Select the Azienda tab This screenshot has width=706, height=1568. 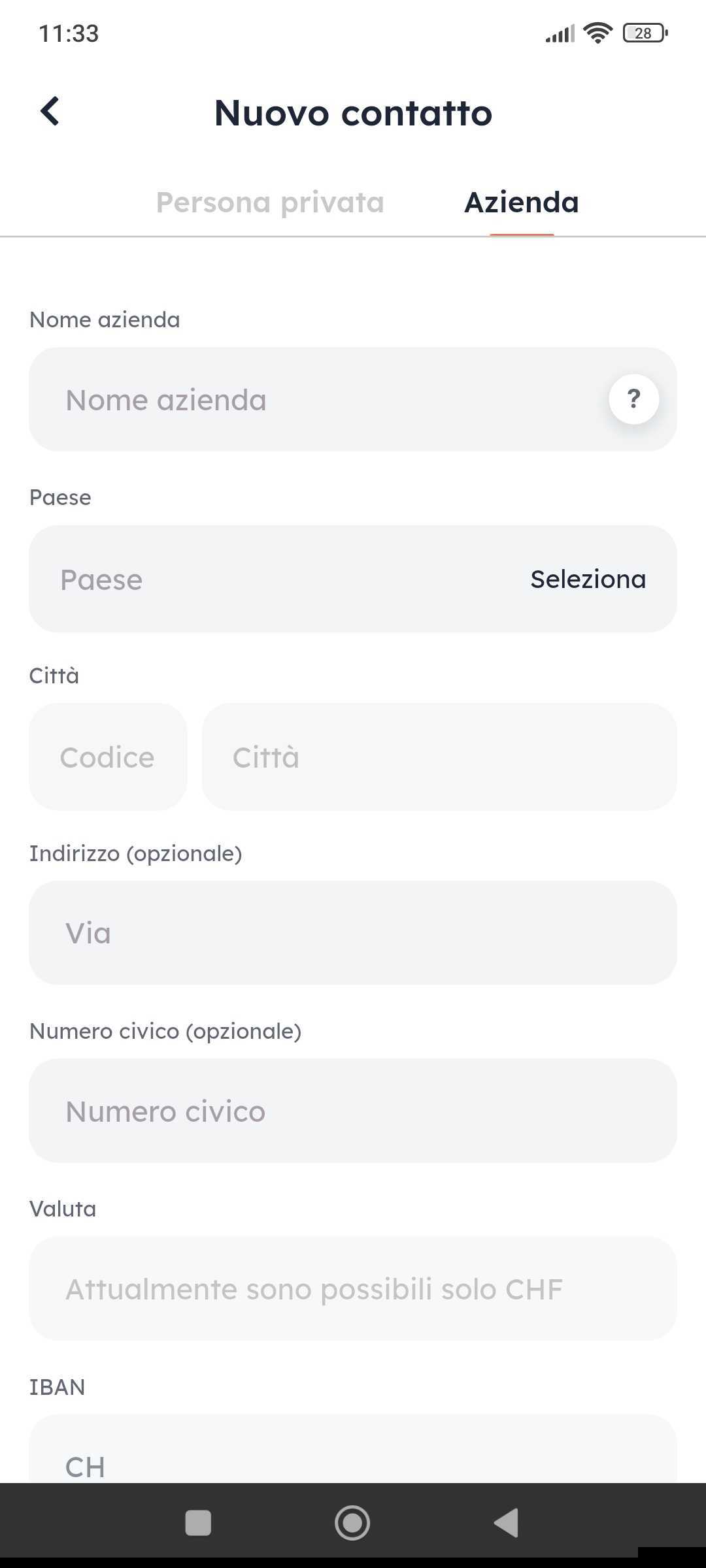click(x=521, y=203)
